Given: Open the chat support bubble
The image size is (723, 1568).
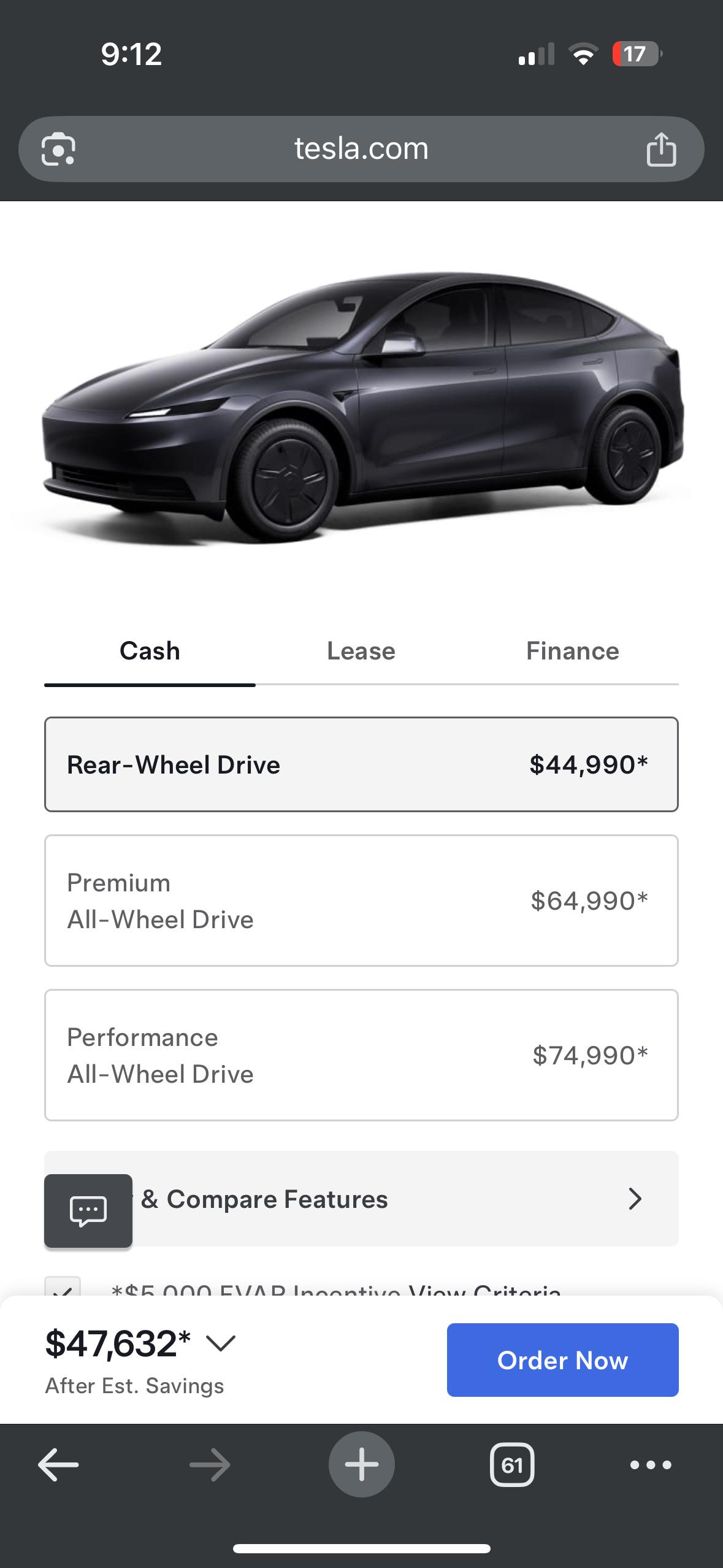Looking at the screenshot, I should click(x=88, y=1210).
